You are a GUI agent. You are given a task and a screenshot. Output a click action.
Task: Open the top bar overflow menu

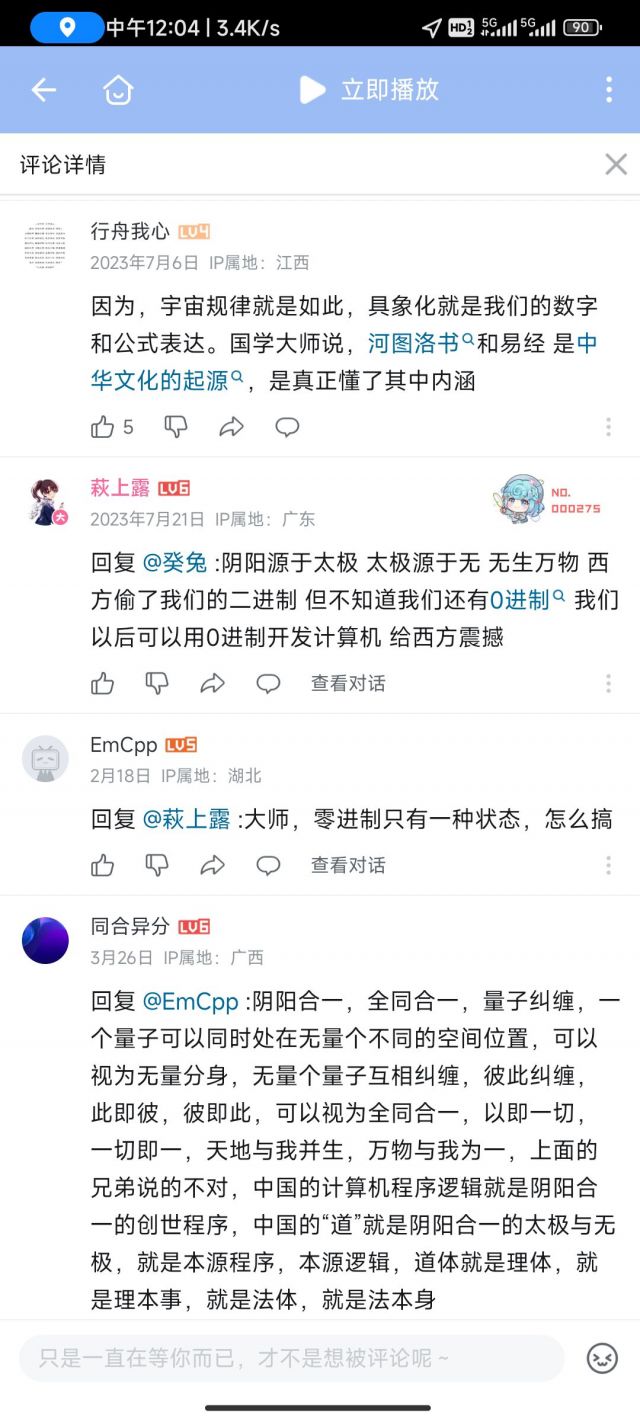pos(608,90)
